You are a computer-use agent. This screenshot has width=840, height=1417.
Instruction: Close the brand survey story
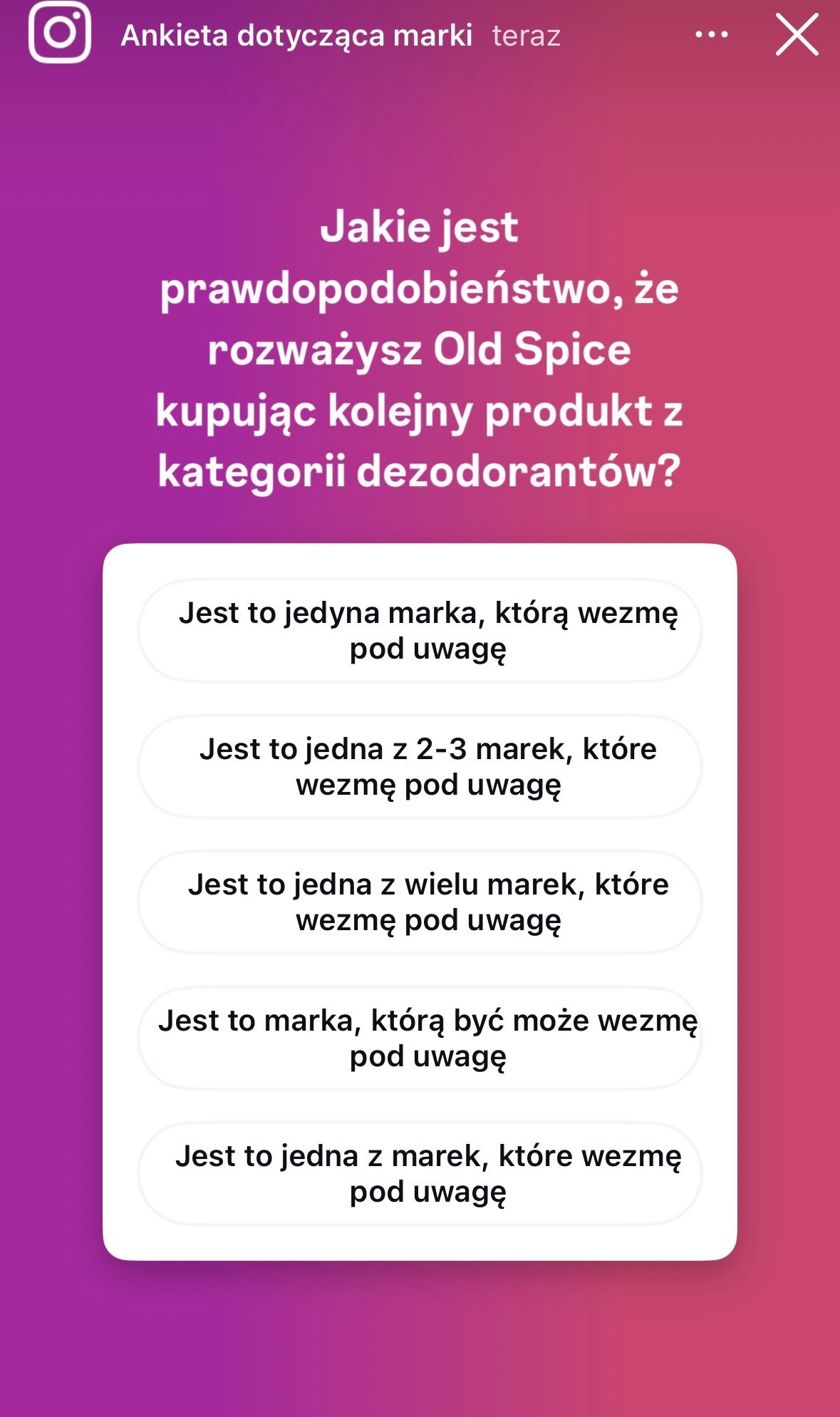(797, 36)
